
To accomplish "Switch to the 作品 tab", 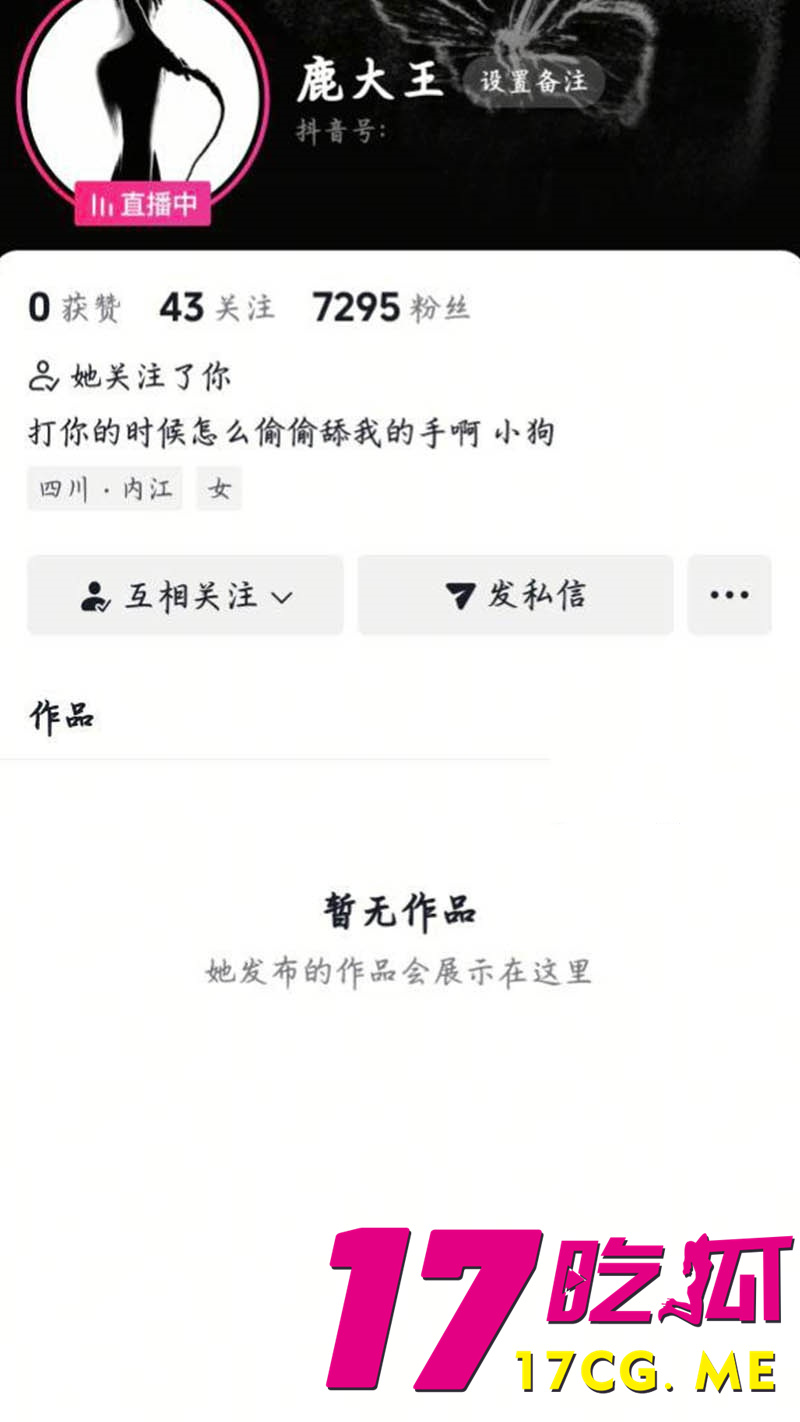I will tap(60, 716).
